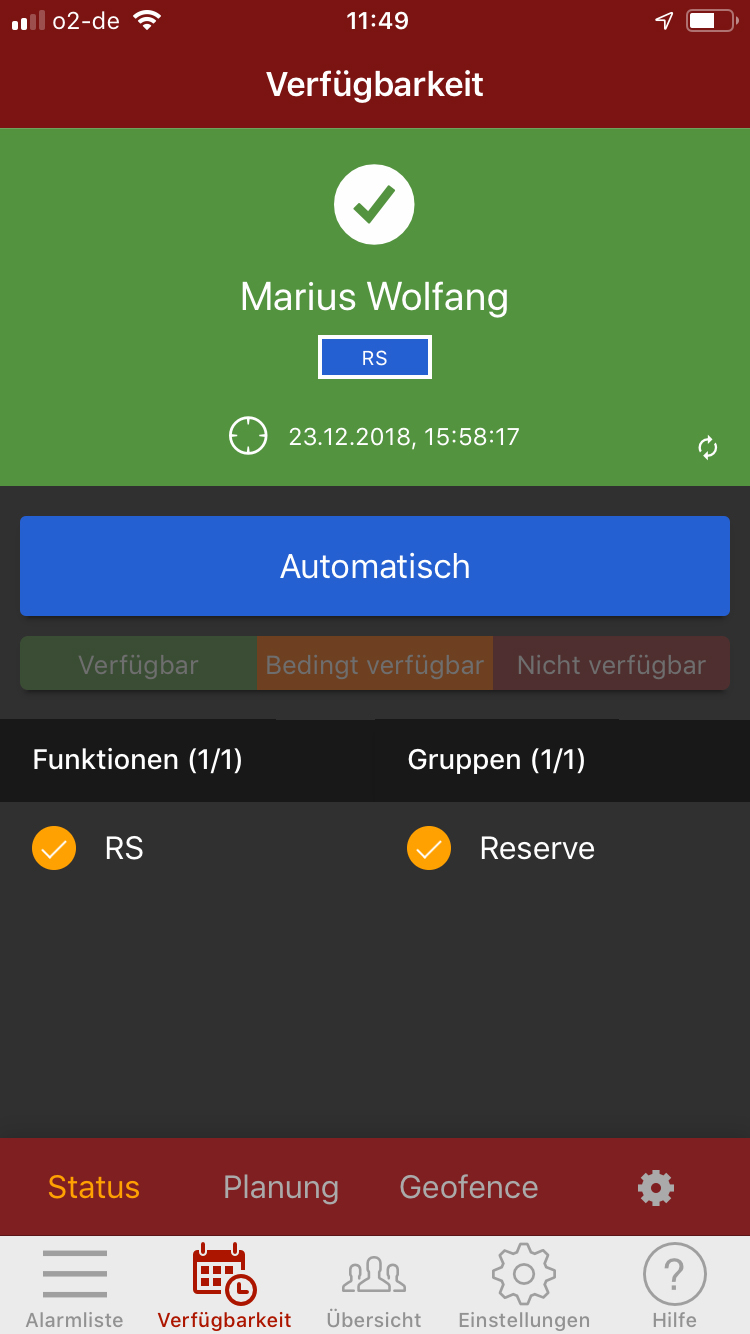Viewport: 750px width, 1334px height.
Task: Switch to the Übersicht tab
Action: pos(374,1286)
